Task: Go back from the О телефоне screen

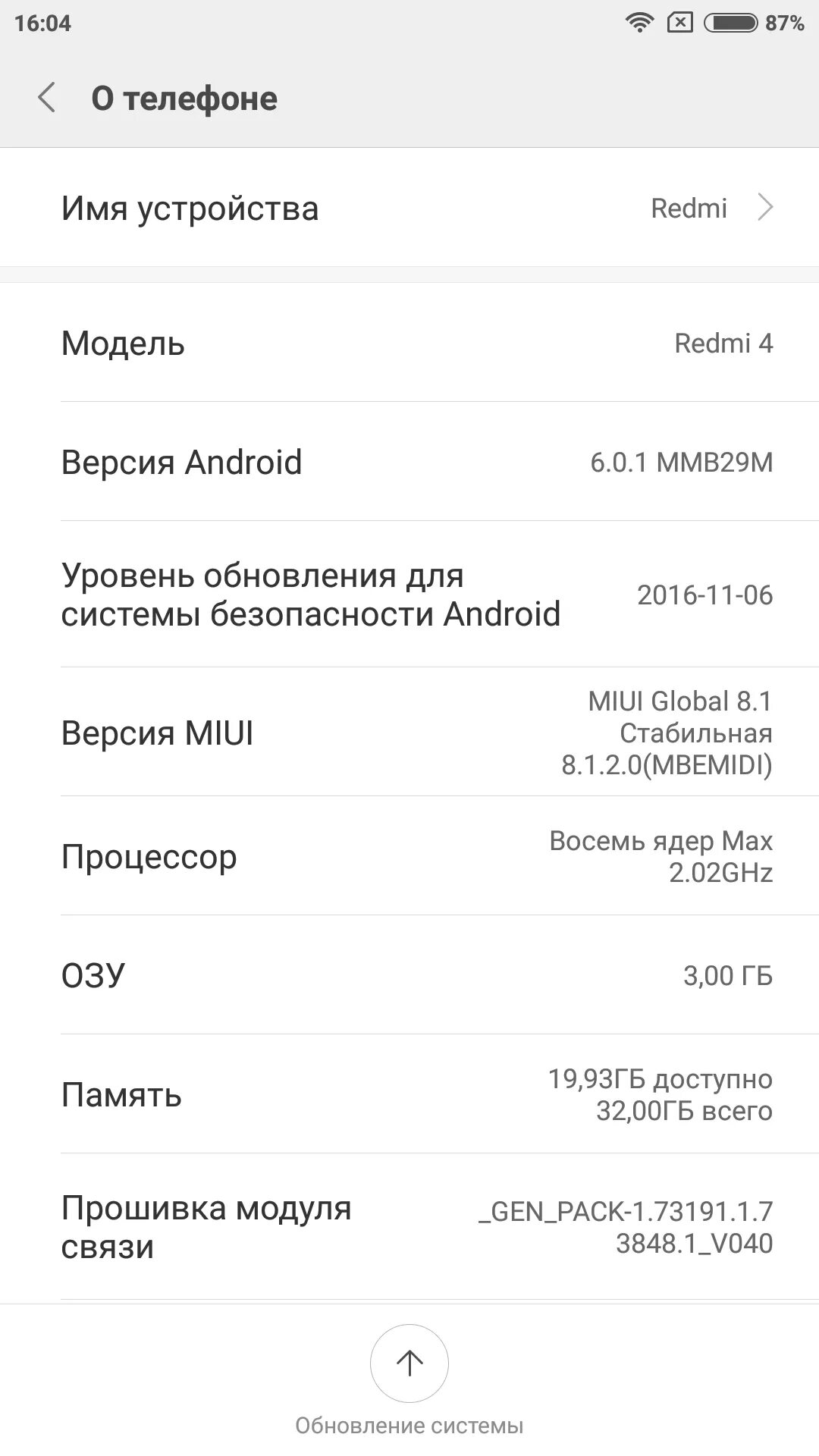Action: 47,98
